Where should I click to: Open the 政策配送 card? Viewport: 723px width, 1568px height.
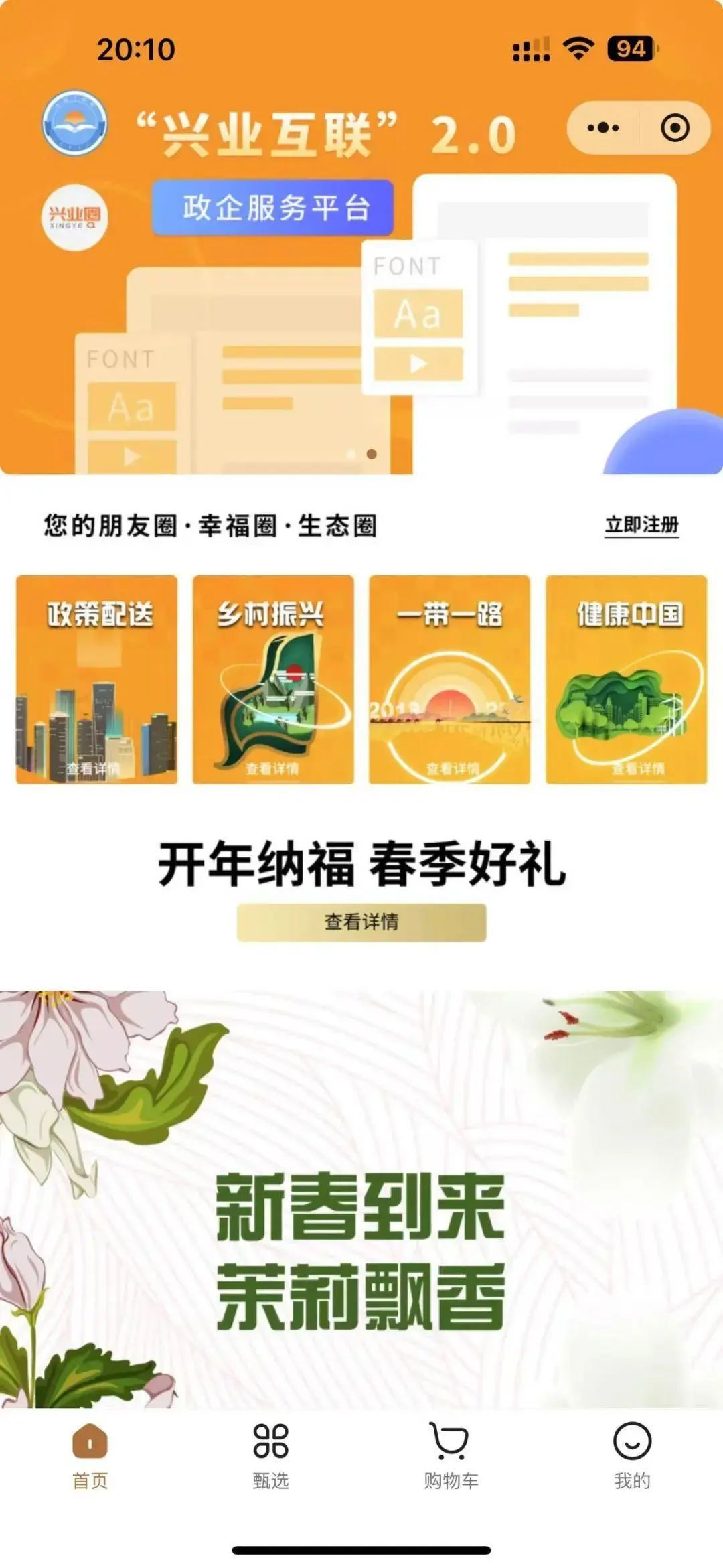97,679
